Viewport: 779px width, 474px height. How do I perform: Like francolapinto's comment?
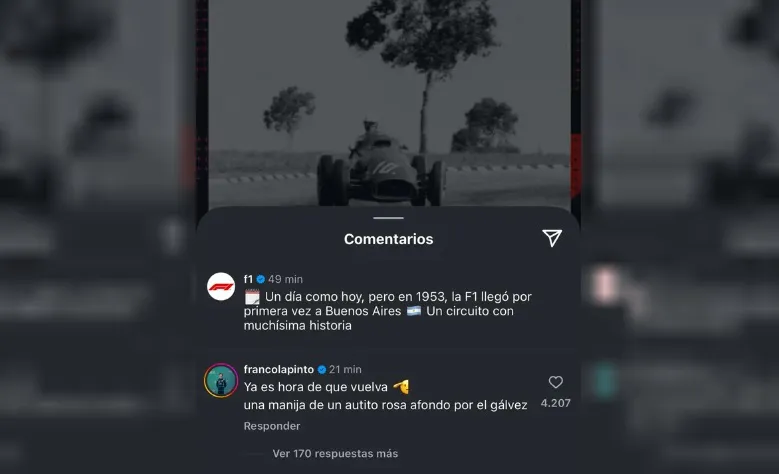[555, 382]
